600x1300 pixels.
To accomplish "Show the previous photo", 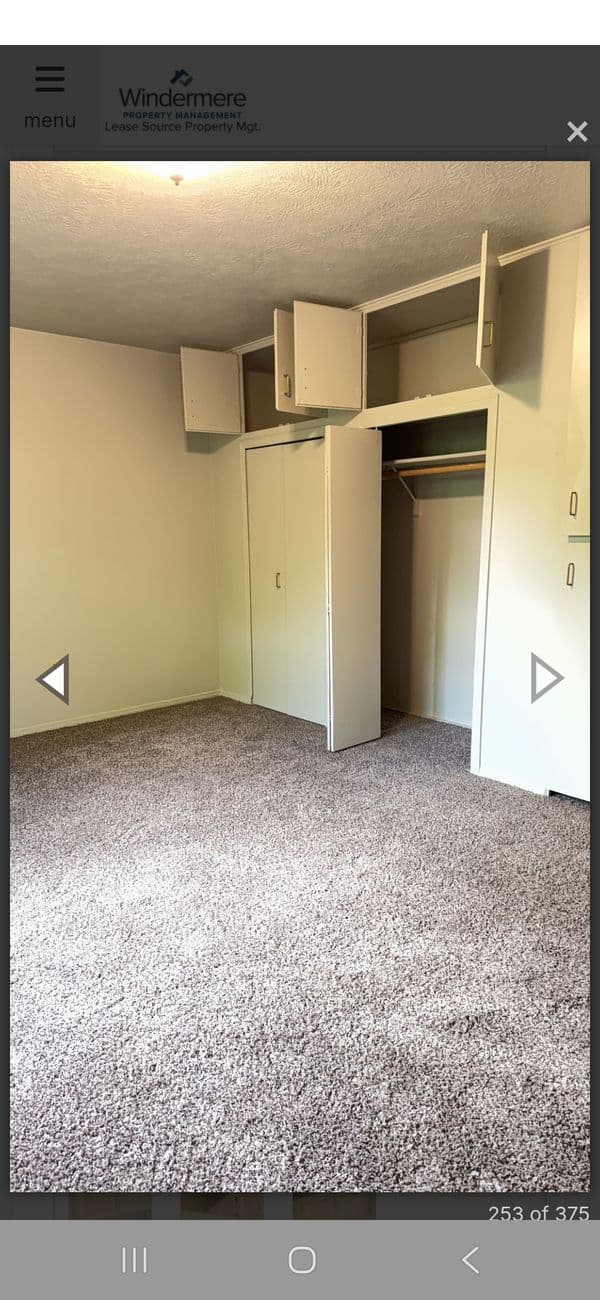I will click(53, 679).
